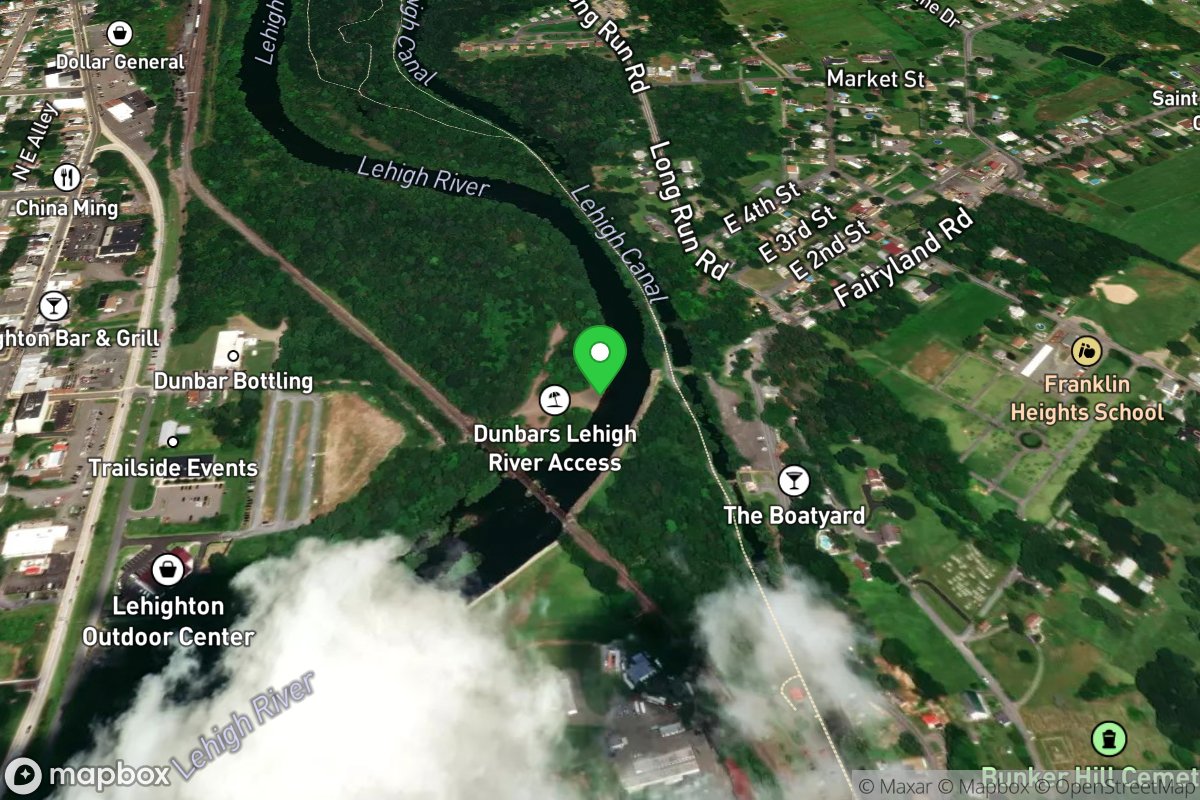
Task: Open China Ming restaurant marker
Action: click(x=66, y=178)
